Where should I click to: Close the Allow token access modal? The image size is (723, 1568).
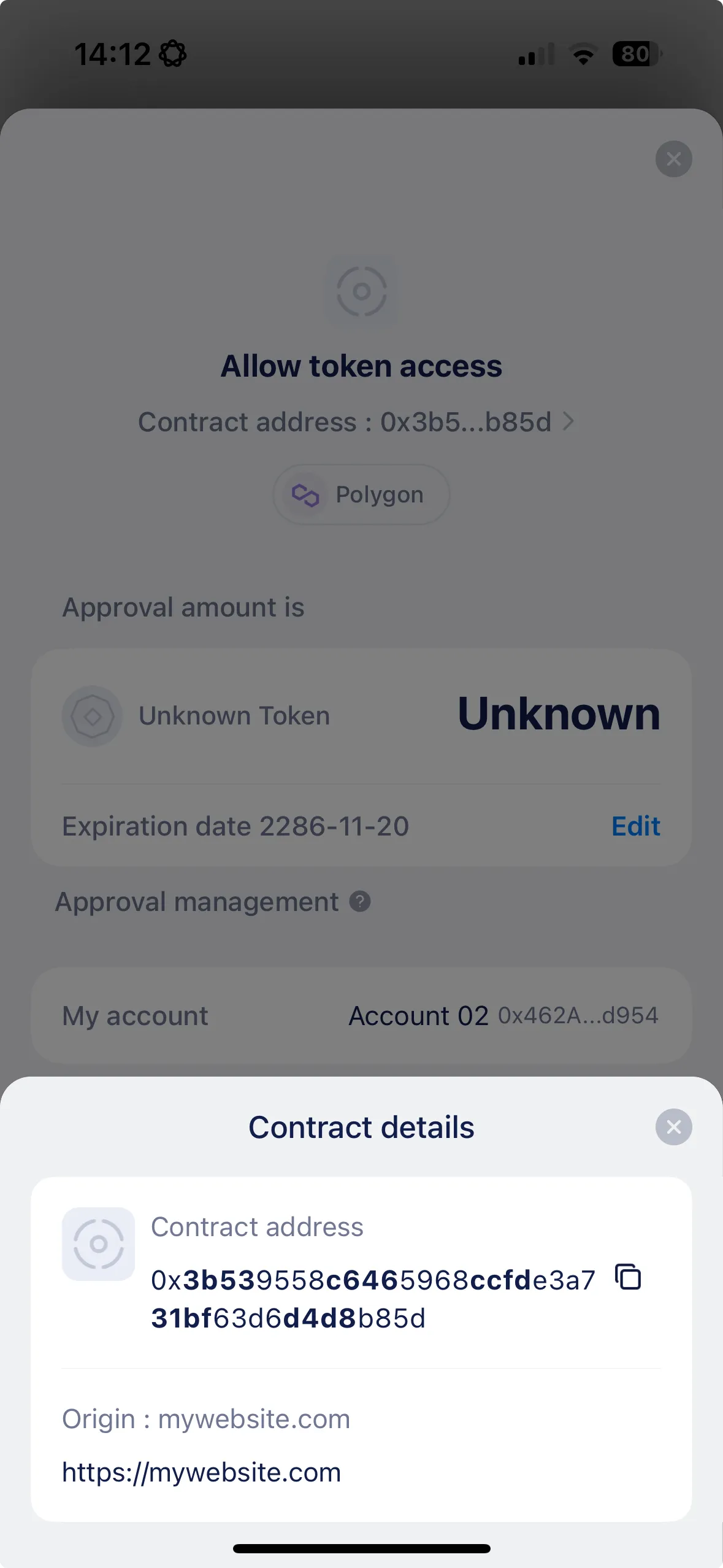coord(673,159)
